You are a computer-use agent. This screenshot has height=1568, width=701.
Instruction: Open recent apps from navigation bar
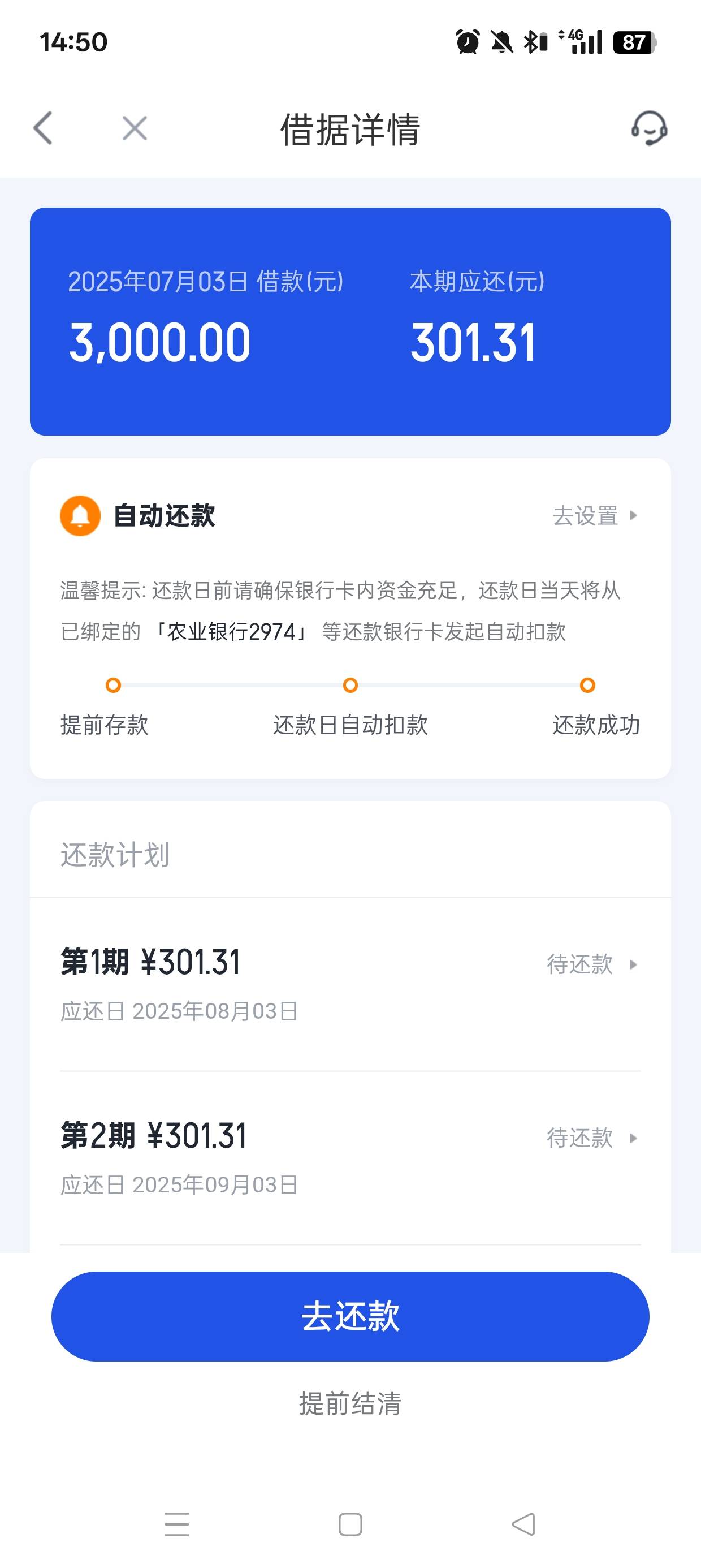click(x=177, y=1524)
